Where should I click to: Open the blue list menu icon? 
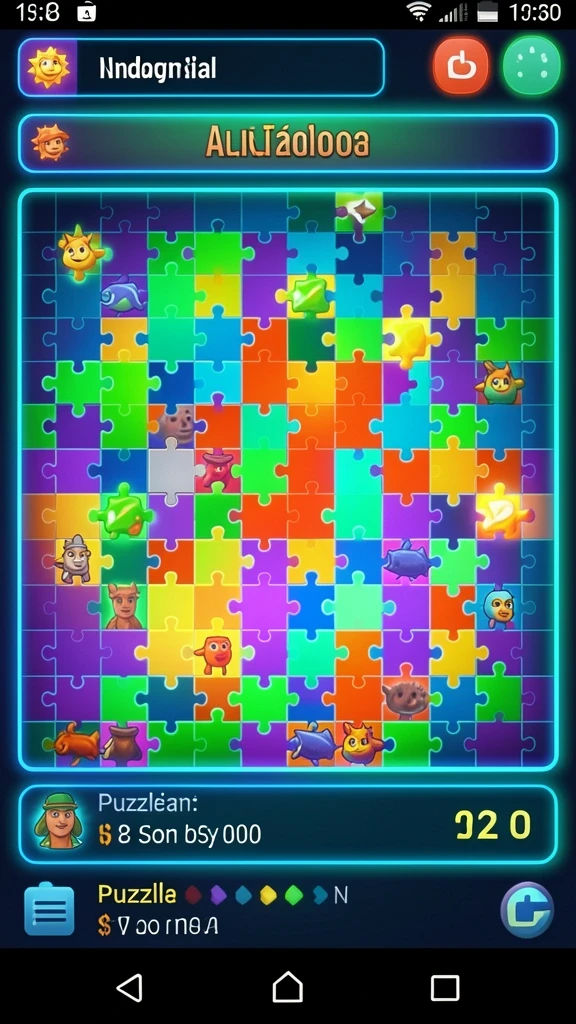pyautogui.click(x=49, y=908)
